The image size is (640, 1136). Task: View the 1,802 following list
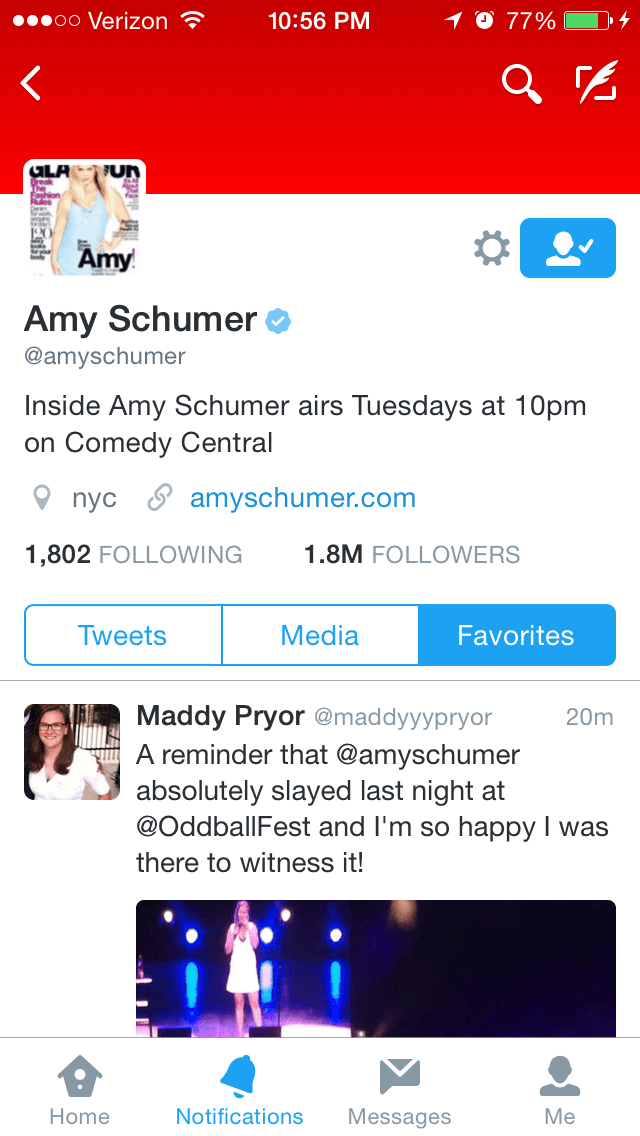(133, 554)
